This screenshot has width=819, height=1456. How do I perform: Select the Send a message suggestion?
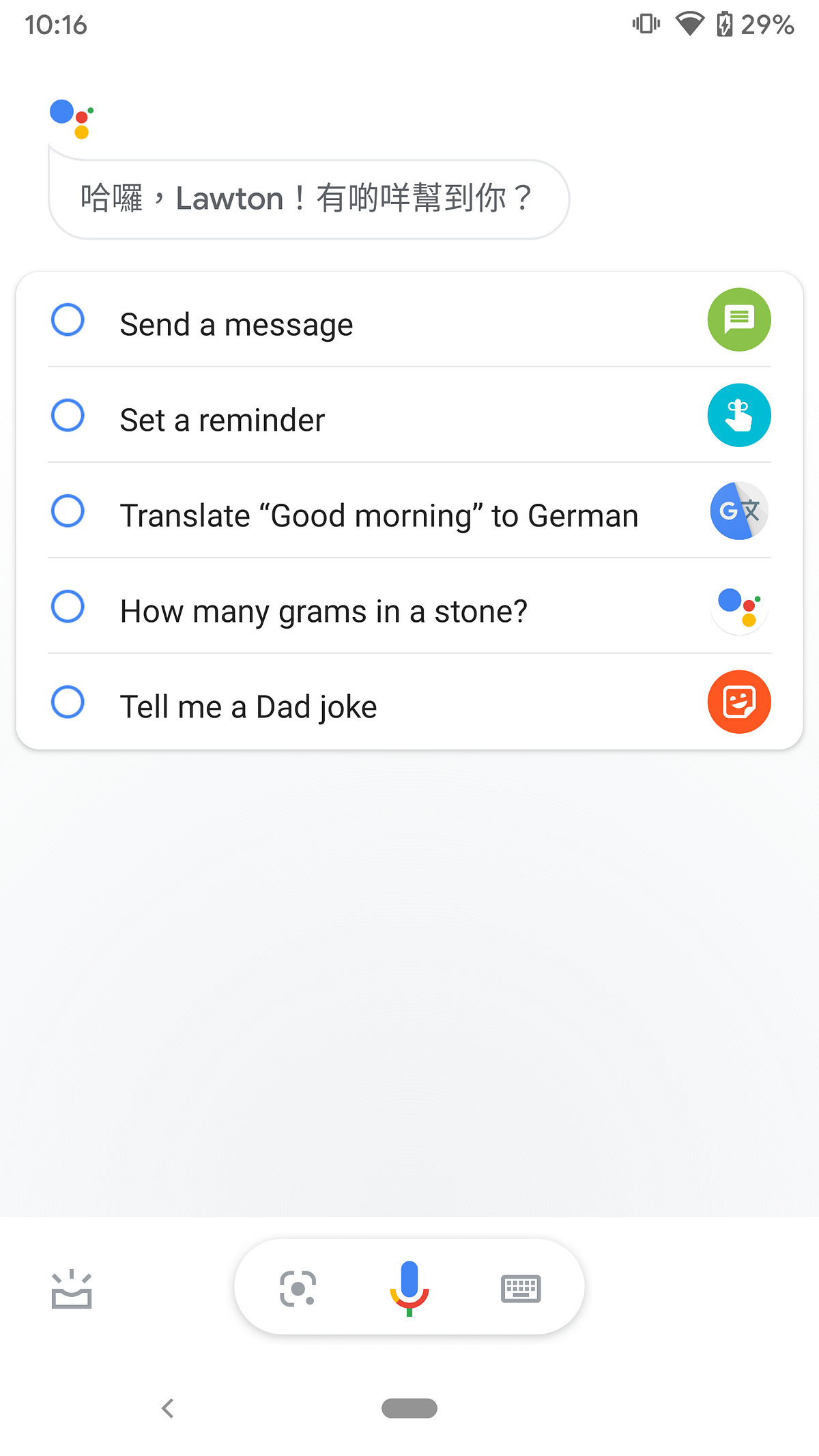pos(409,321)
